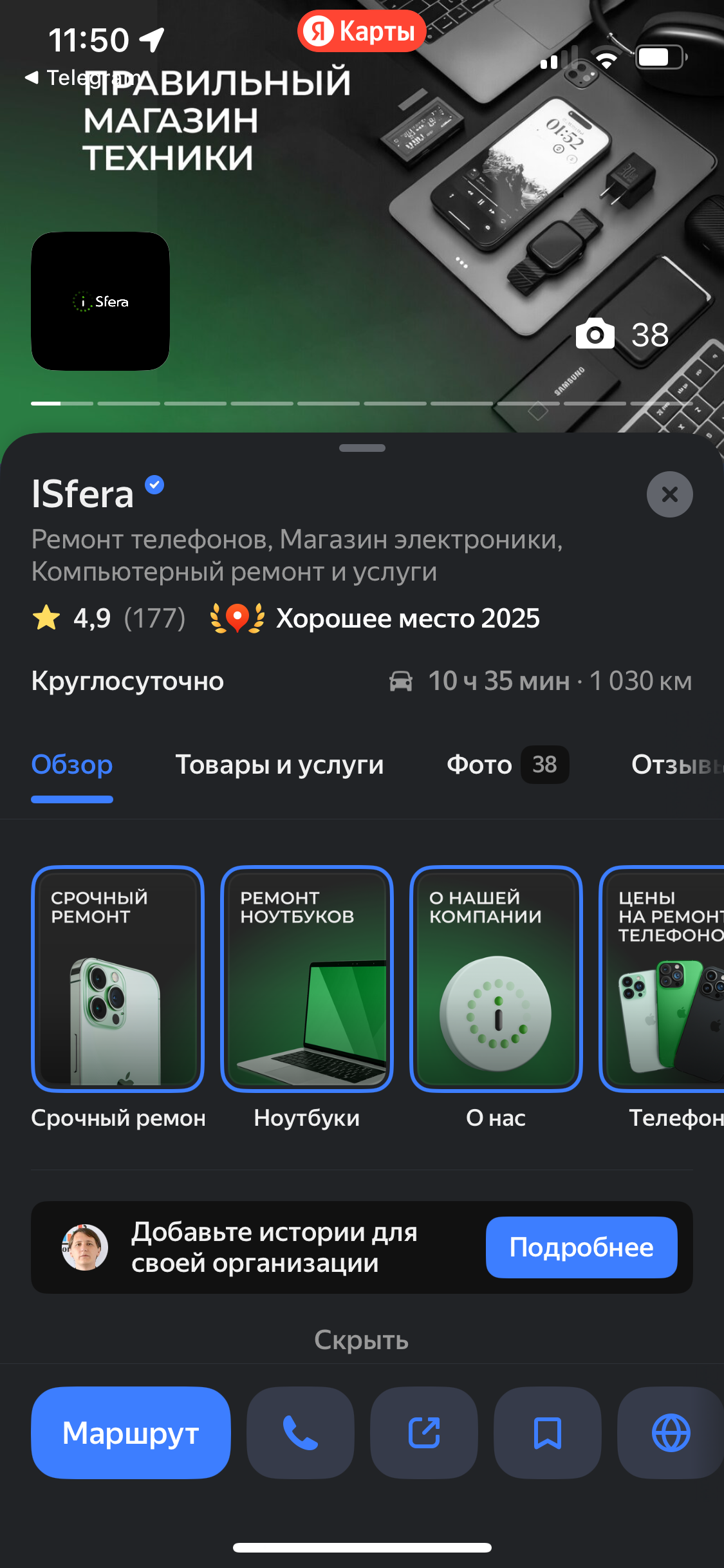Open the ISfera website globe icon
This screenshot has width=724, height=1568.
pyautogui.click(x=671, y=1433)
